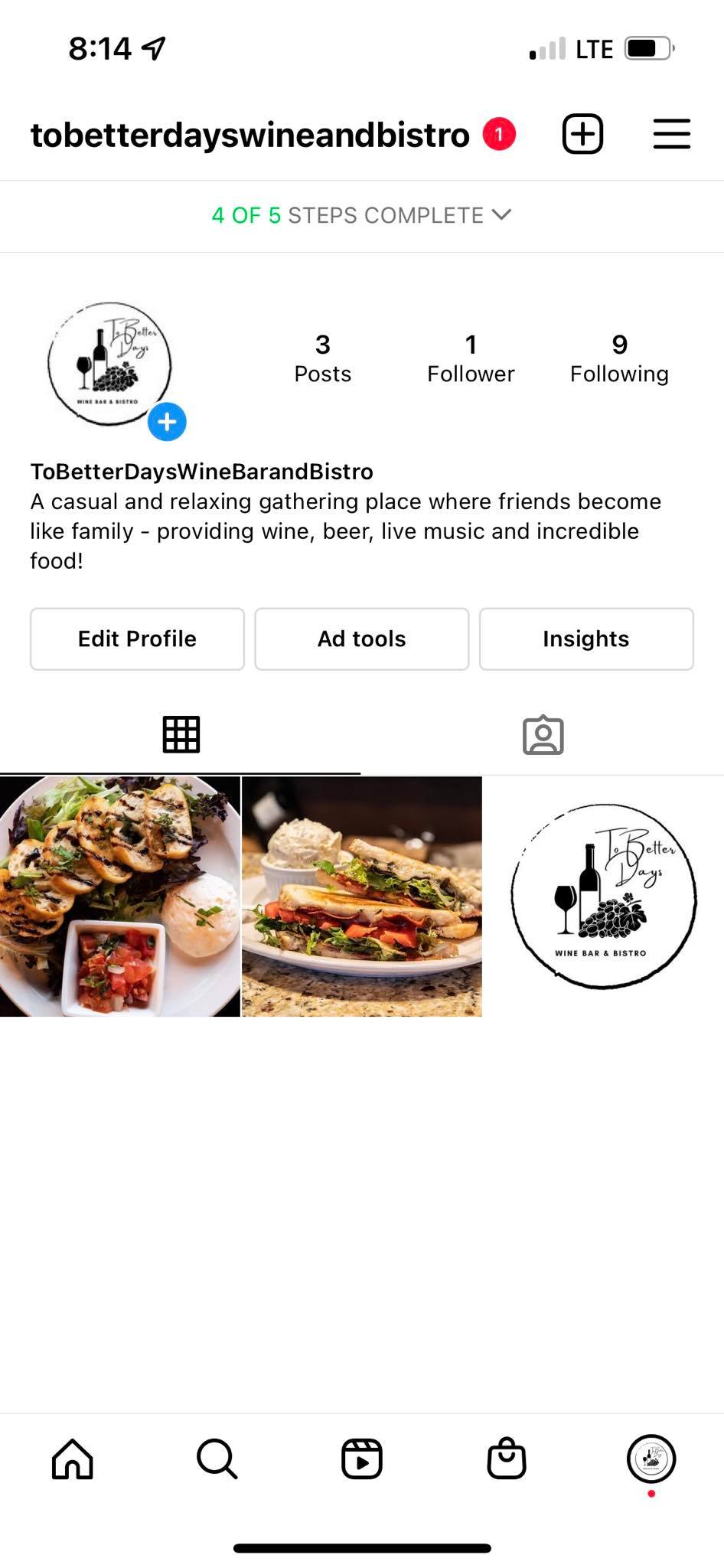Switch accounts via tobetterdayswineandbistro username
This screenshot has width=724, height=1568.
tap(249, 135)
